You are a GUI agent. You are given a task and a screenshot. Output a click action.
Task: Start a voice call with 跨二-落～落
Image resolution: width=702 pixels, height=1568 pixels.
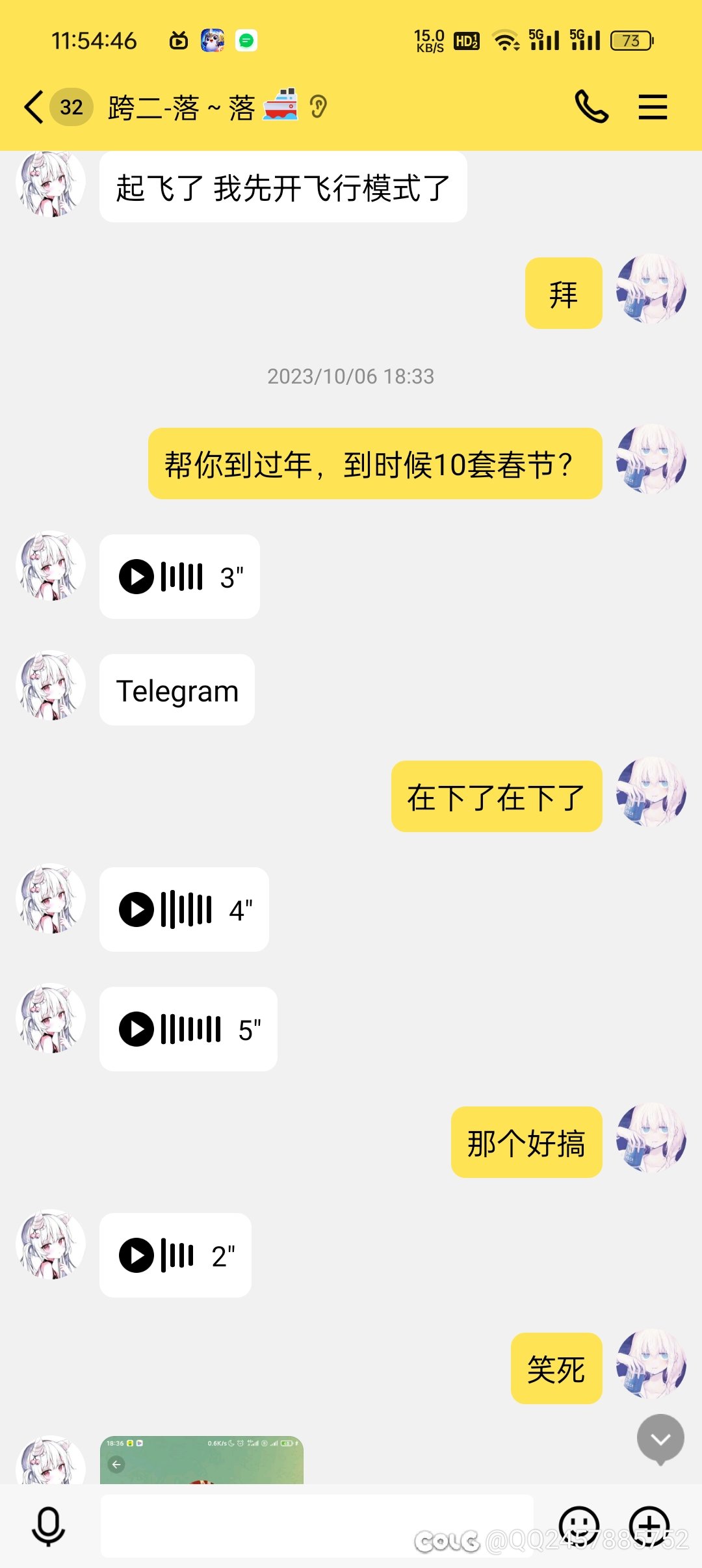pyautogui.click(x=591, y=107)
